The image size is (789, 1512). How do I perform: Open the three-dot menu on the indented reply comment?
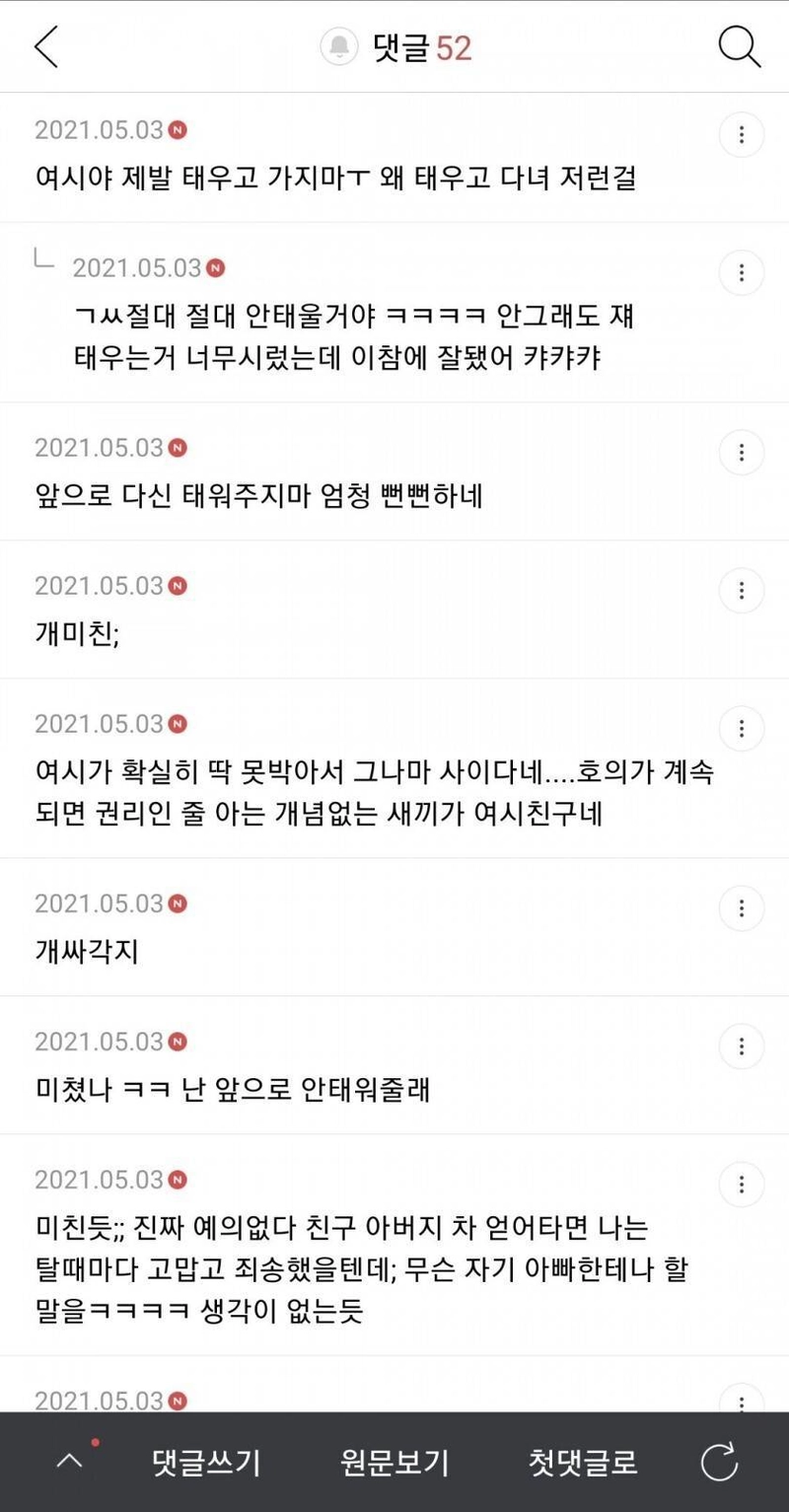point(741,272)
